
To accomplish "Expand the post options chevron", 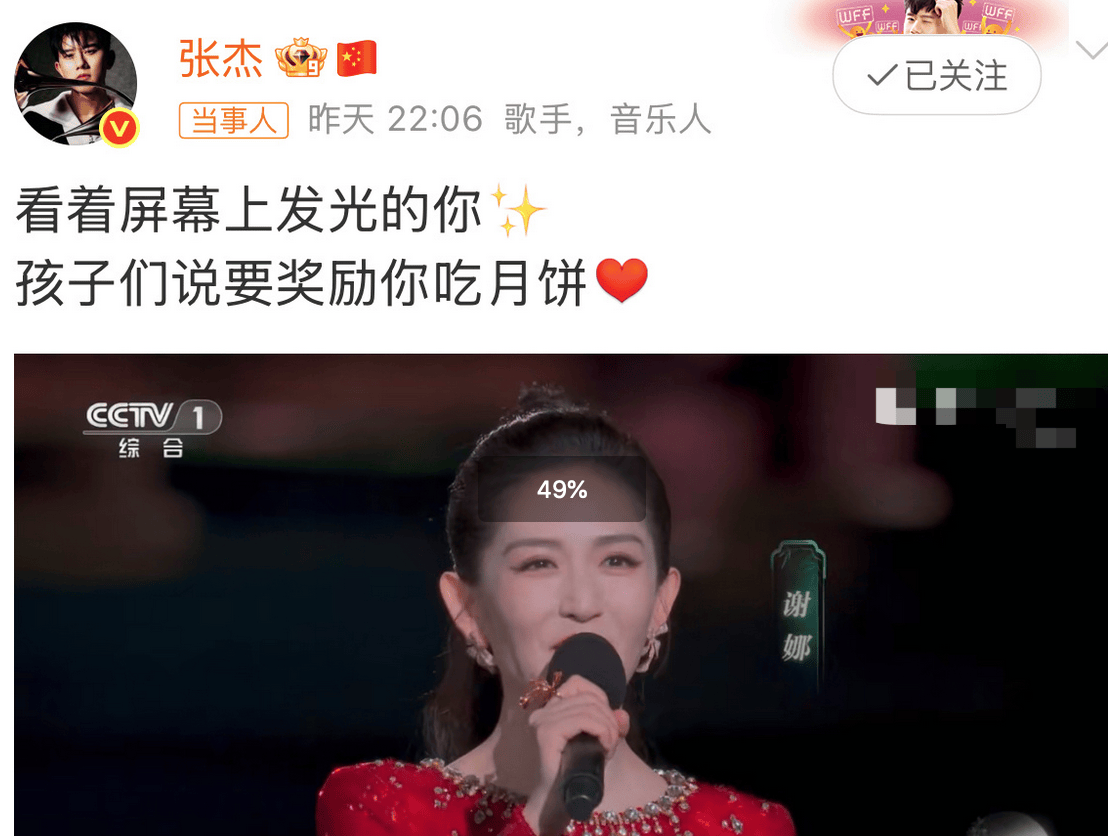I will tap(1089, 51).
